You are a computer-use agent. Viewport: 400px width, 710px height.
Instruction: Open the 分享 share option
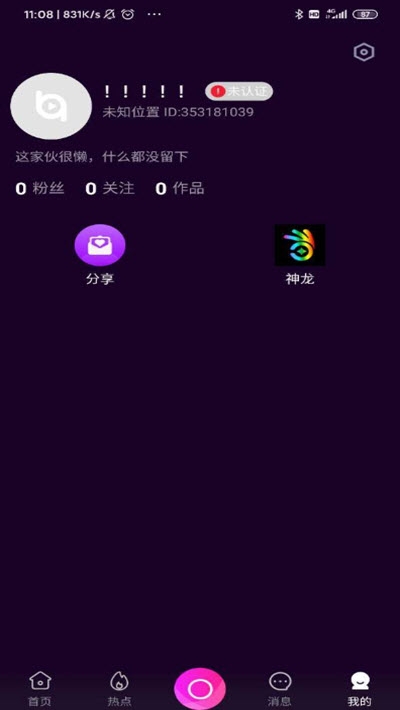(x=100, y=255)
